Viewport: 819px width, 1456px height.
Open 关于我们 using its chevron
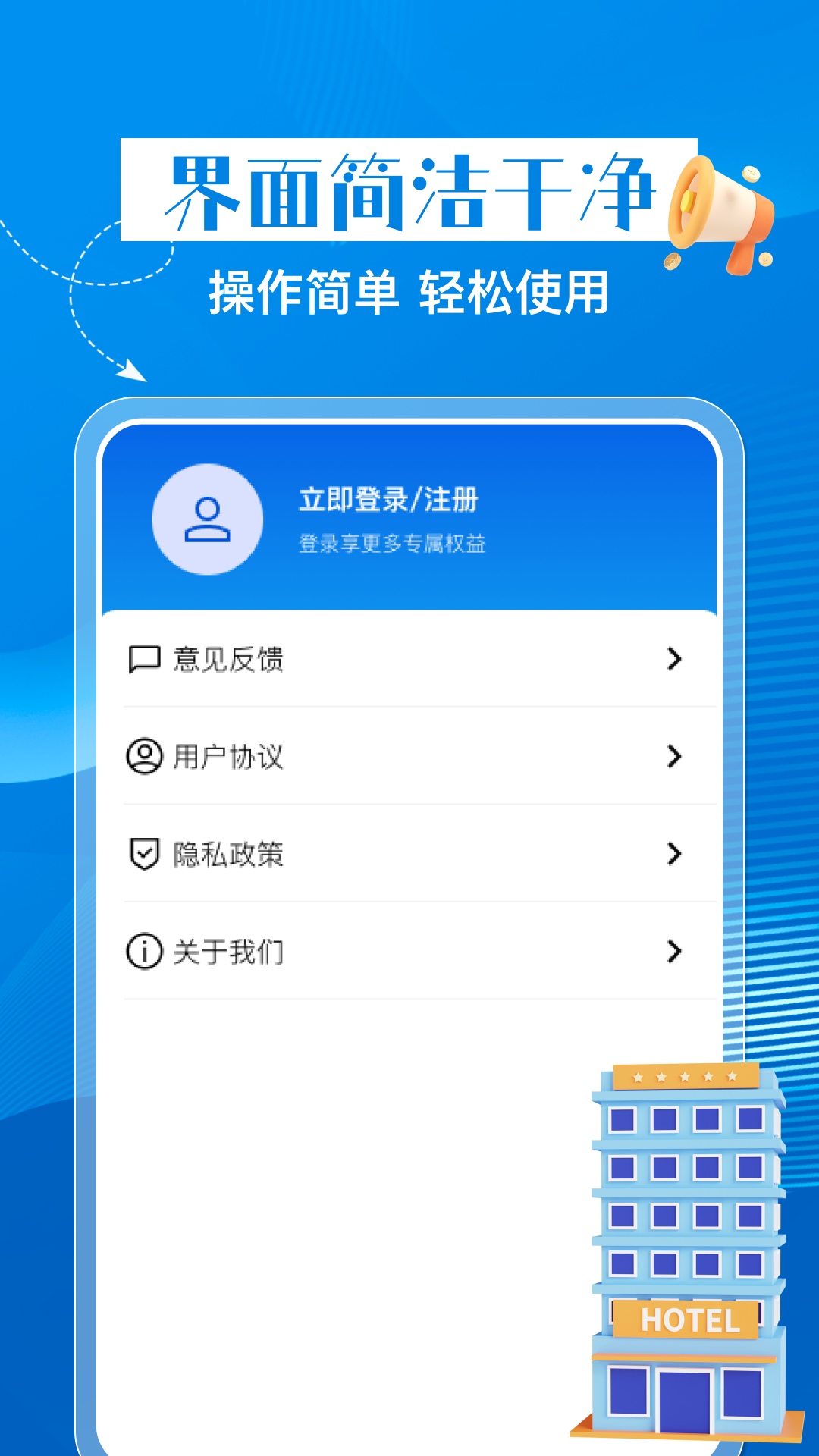673,951
